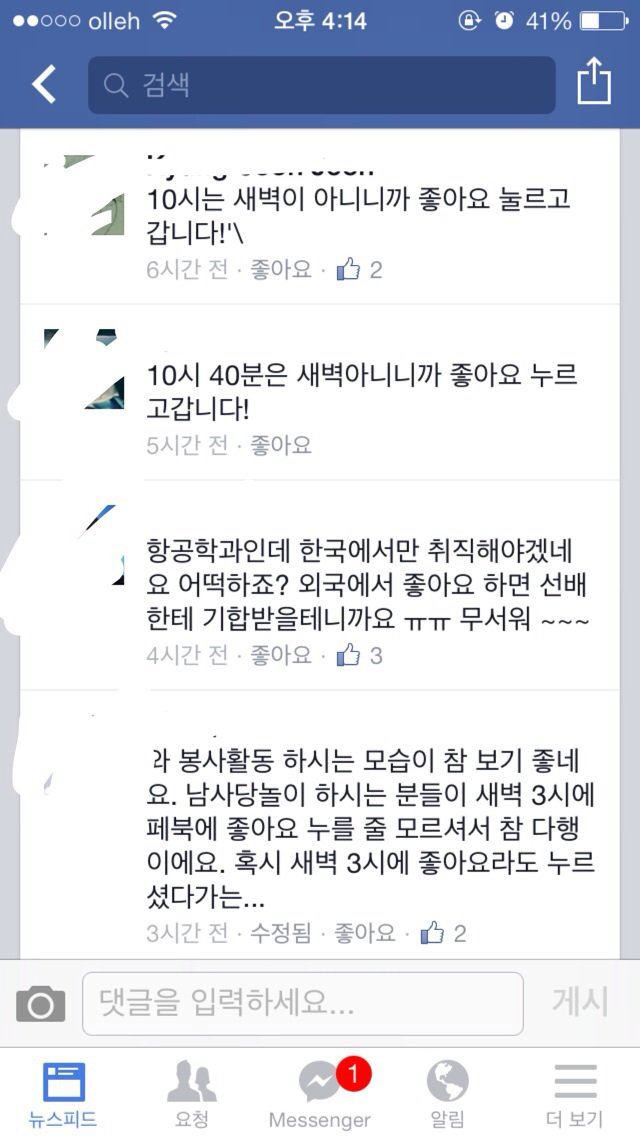640x1136 pixels.
Task: Tap the 검색 search field
Action: coord(320,85)
